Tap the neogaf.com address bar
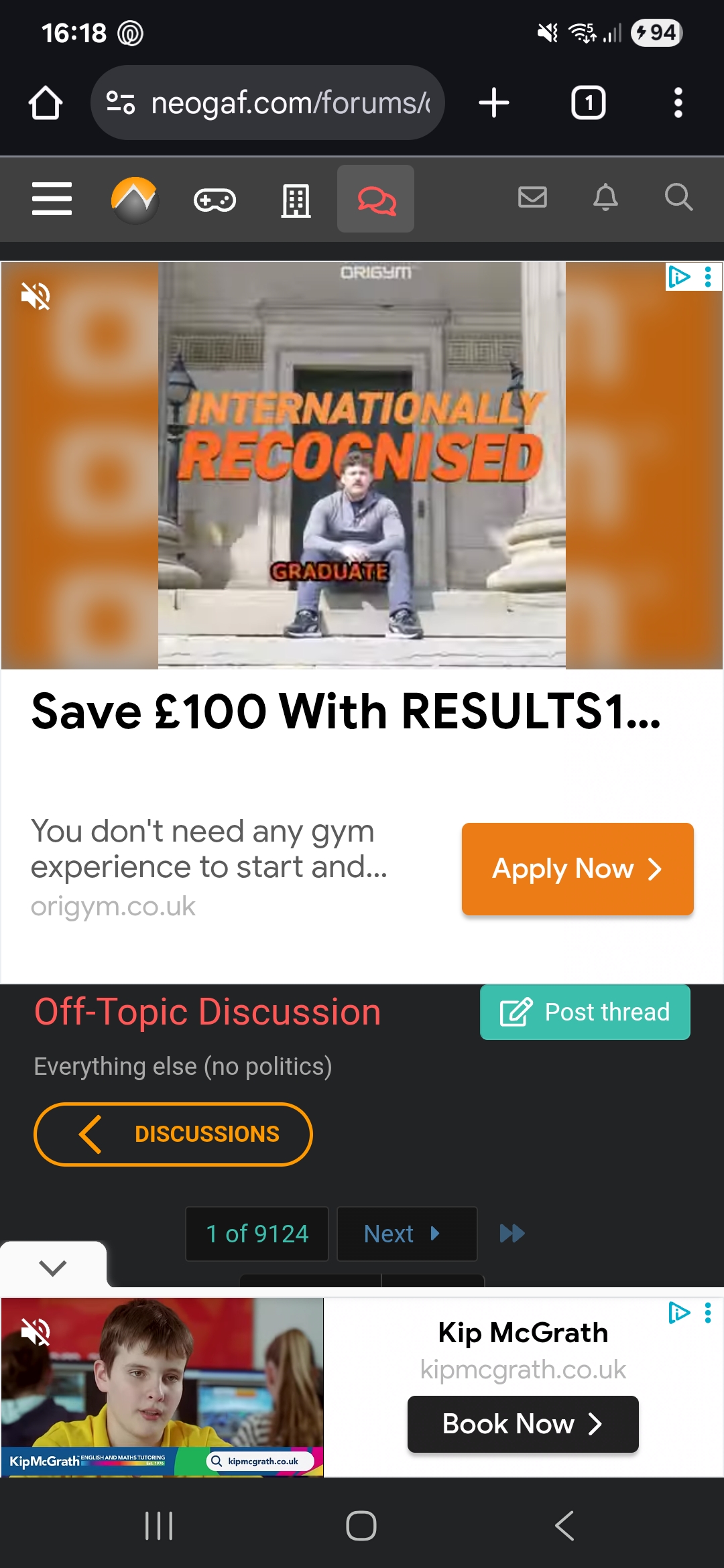This screenshot has width=724, height=1568. (x=268, y=103)
